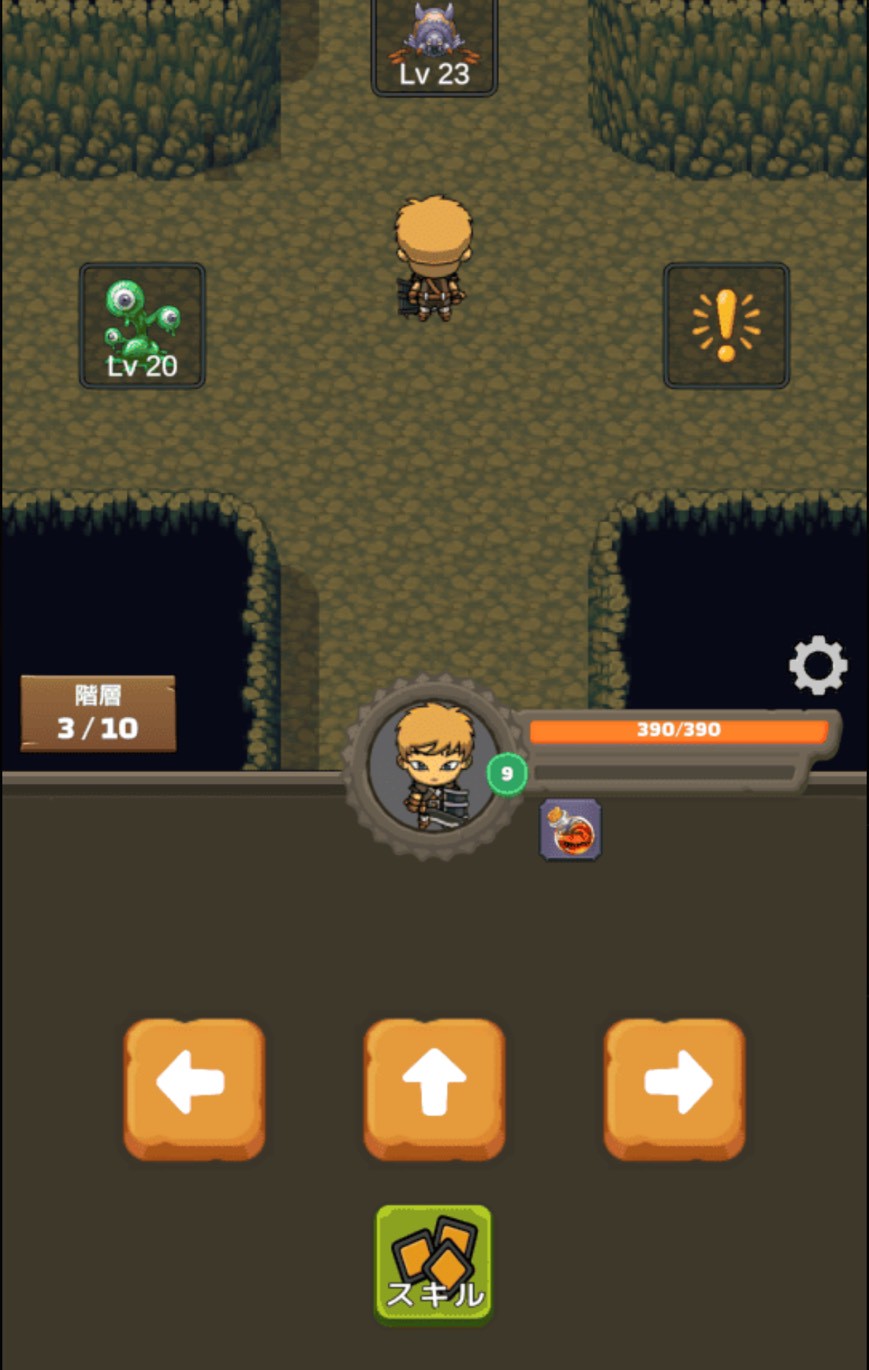Open the hero portrait

point(432,767)
